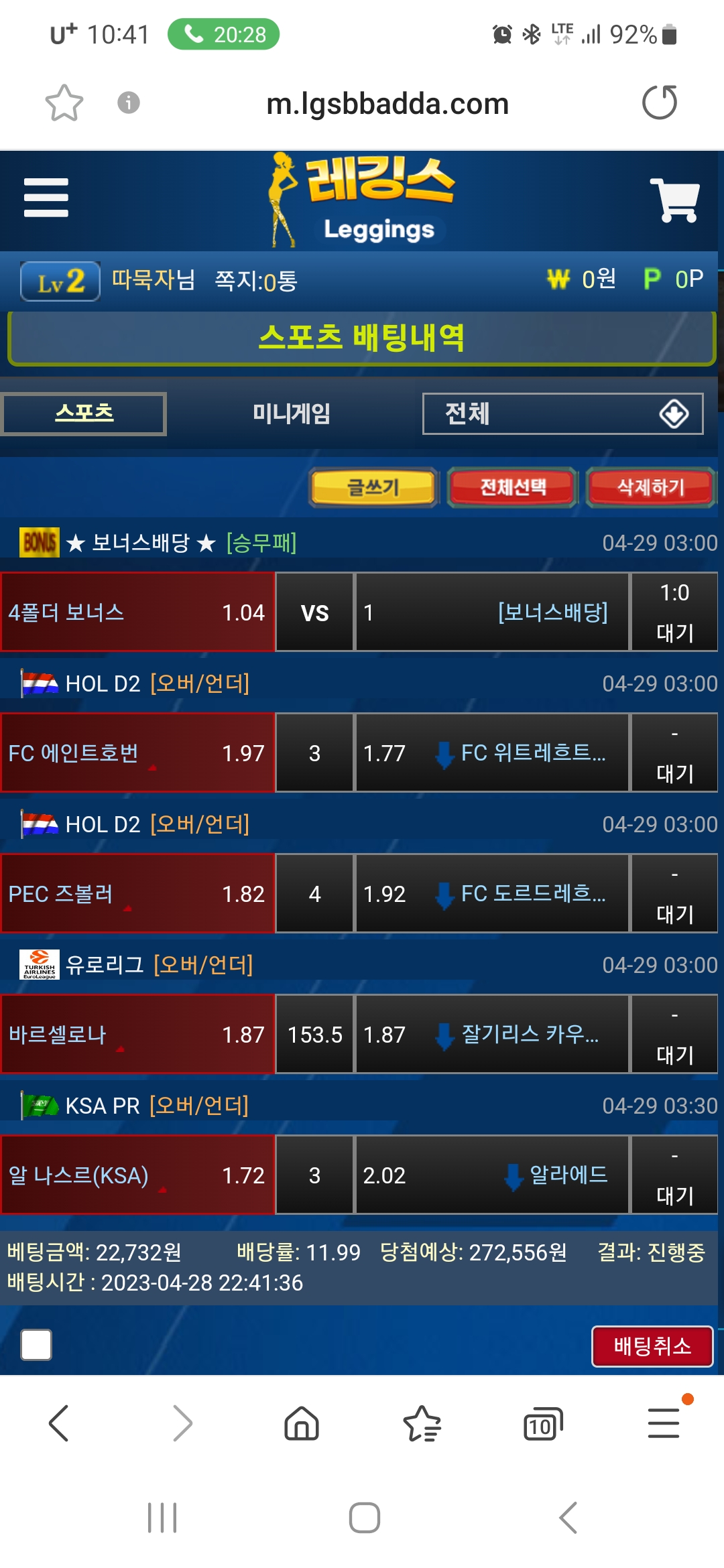The image size is (724, 1568).
Task: Go back using the browser back arrow
Action: pos(59,1423)
